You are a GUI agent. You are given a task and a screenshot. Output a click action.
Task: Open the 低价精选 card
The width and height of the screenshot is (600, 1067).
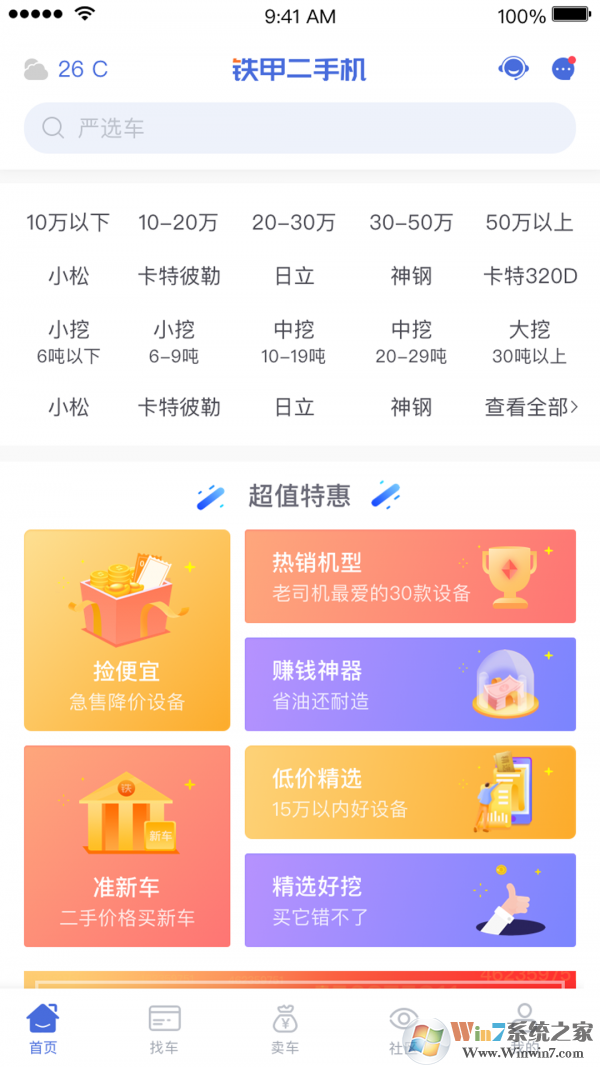click(410, 792)
